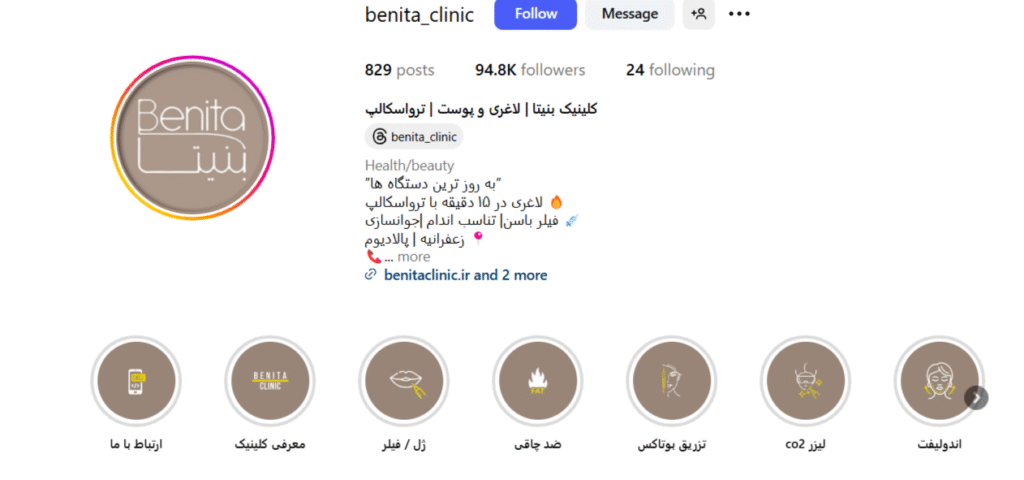This screenshot has height=480, width=1024.
Task: Open the benita_clinic Threads chip
Action: [x=414, y=137]
